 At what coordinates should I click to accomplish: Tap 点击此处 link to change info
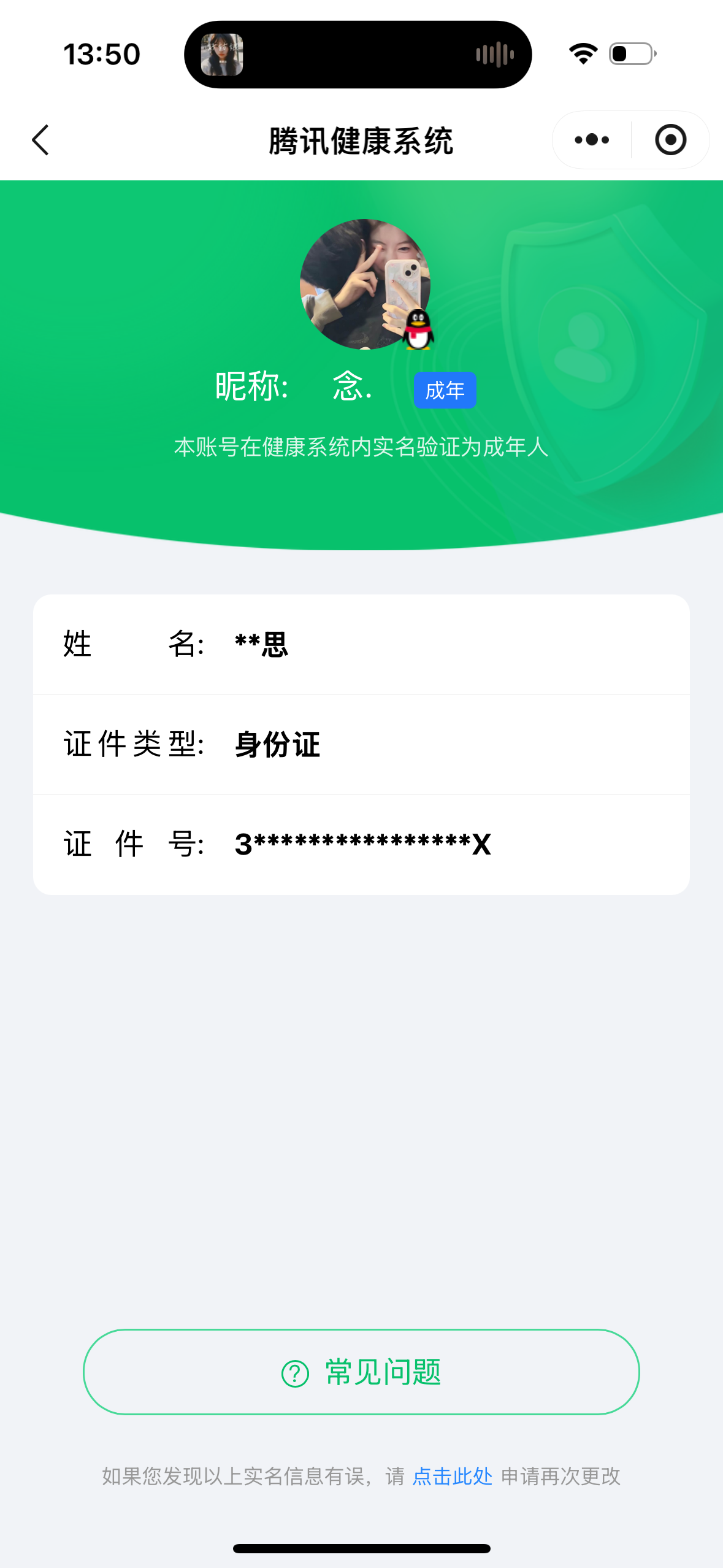click(452, 1476)
